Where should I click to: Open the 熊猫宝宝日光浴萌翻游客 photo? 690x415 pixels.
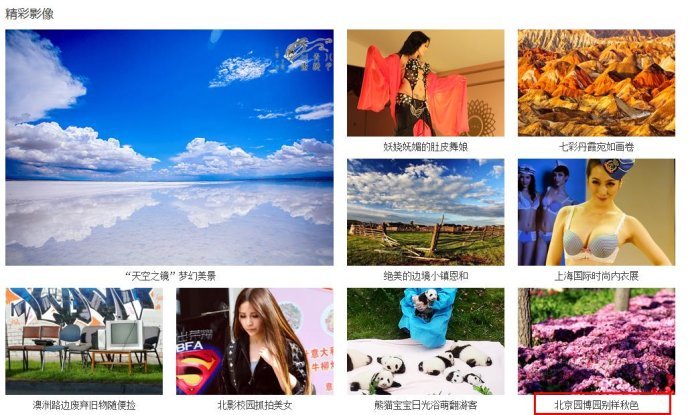(x=425, y=341)
